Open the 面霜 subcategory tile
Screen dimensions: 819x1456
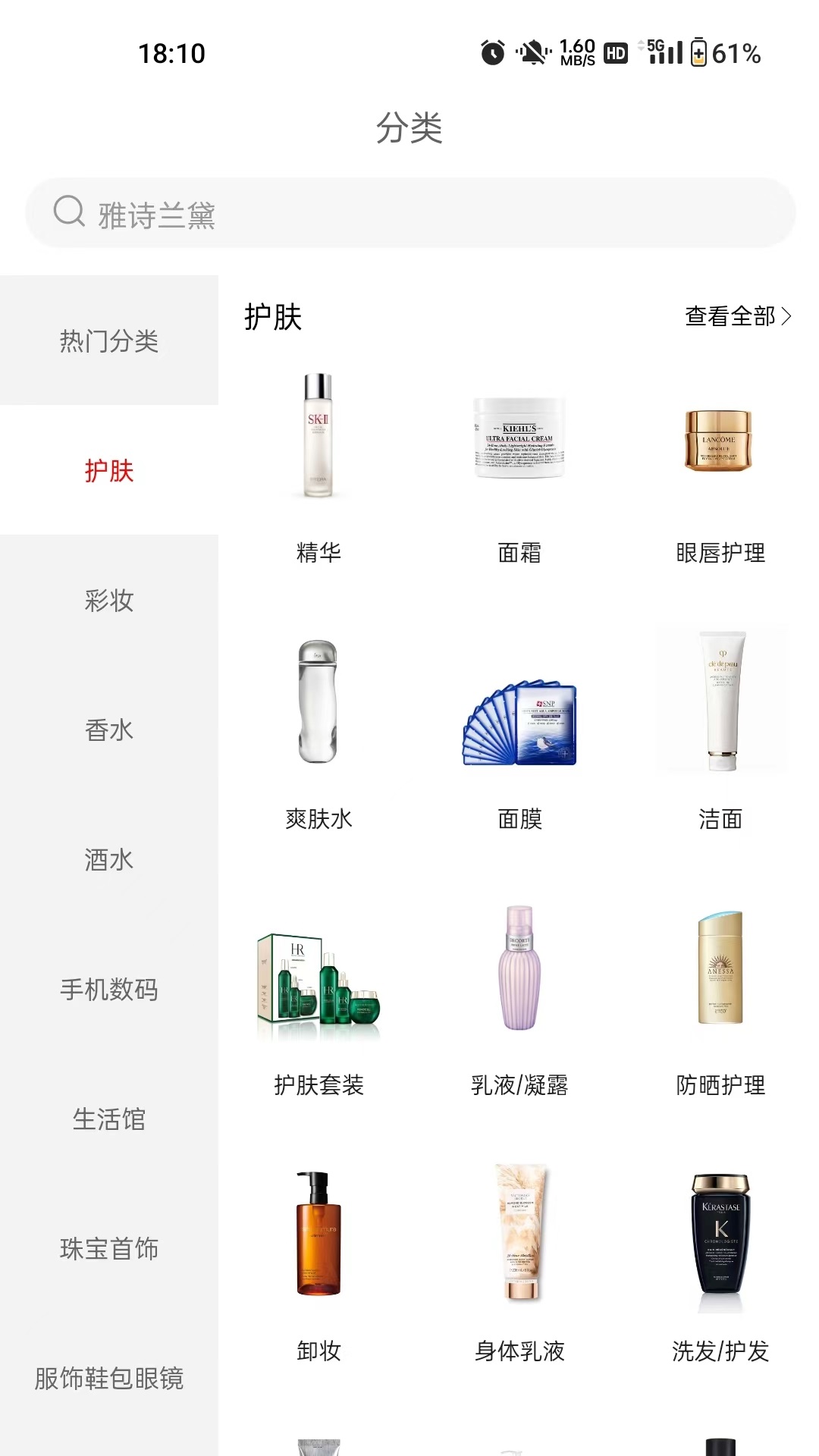[519, 463]
